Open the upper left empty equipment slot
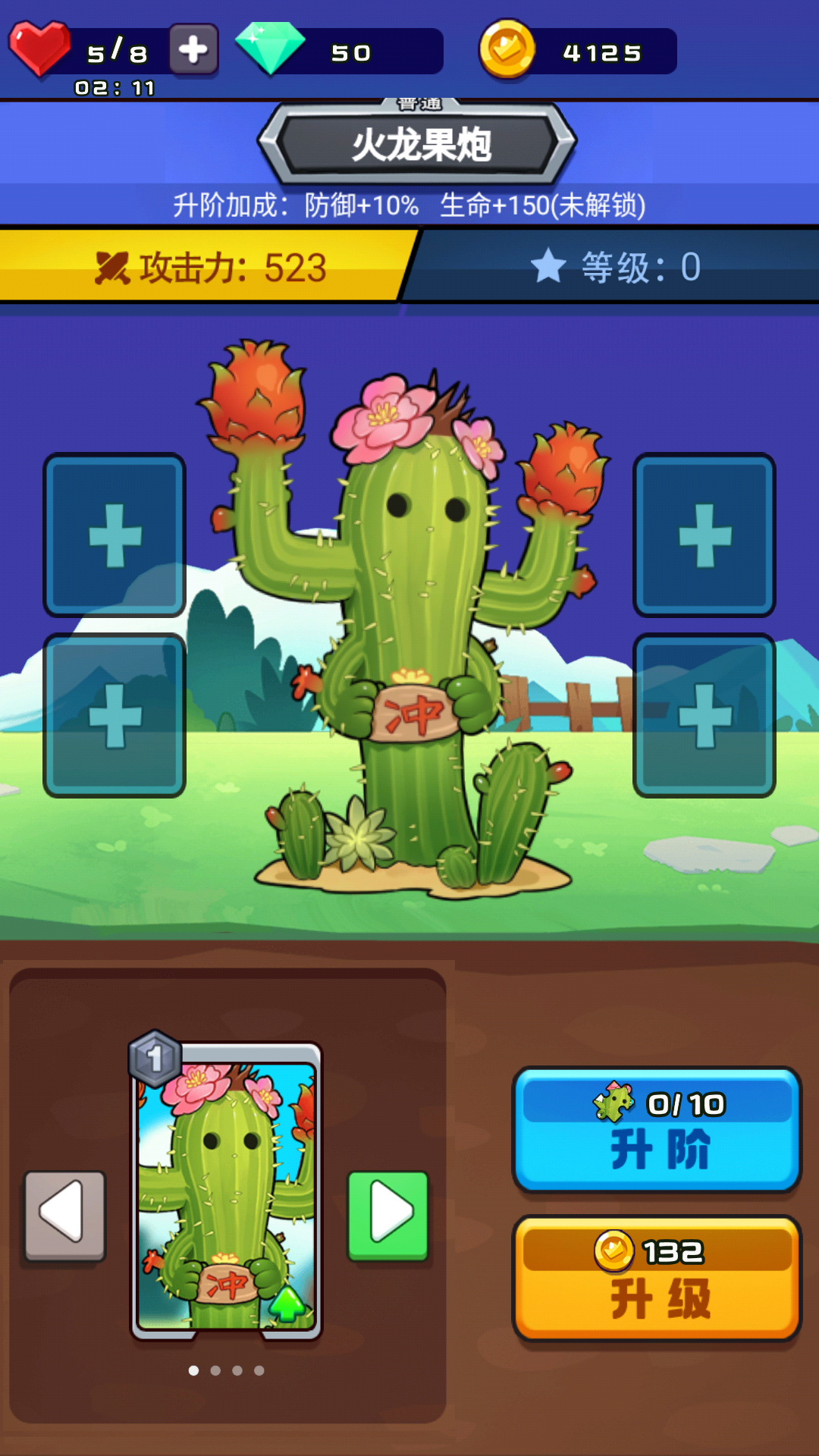Image resolution: width=819 pixels, height=1456 pixels. (x=115, y=535)
